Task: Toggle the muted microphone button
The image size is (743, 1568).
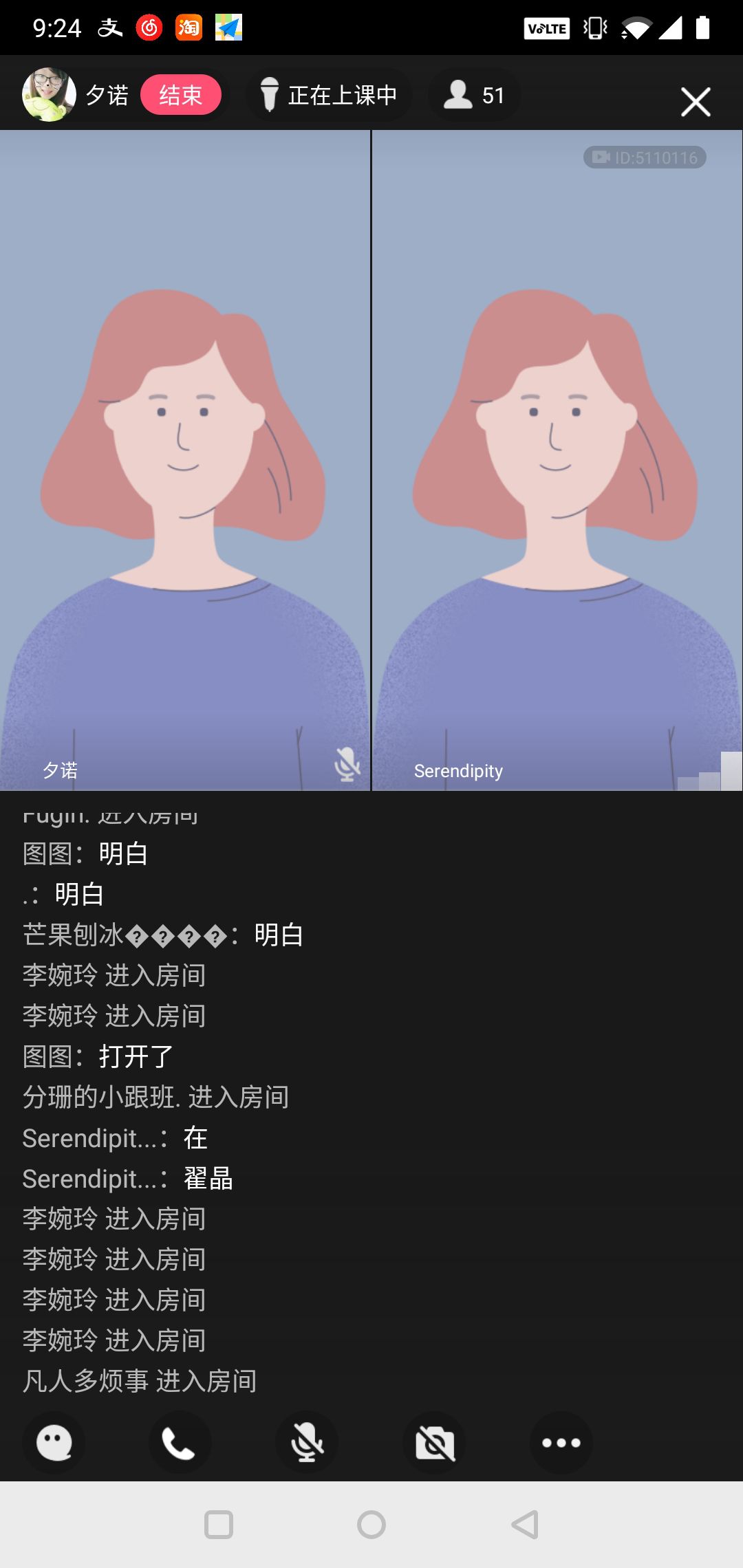Action: (307, 1442)
